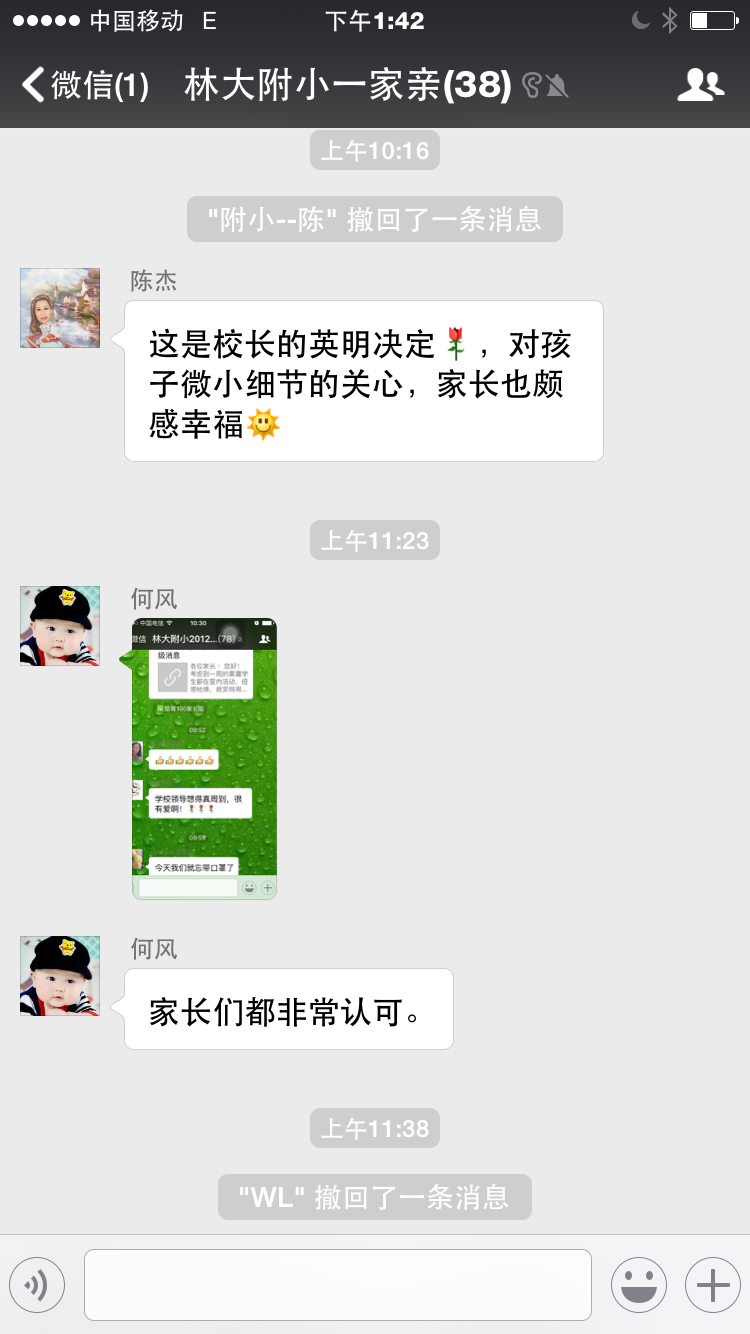Image resolution: width=750 pixels, height=1334 pixels.
Task: Open the plus attachment menu
Action: [x=712, y=1285]
